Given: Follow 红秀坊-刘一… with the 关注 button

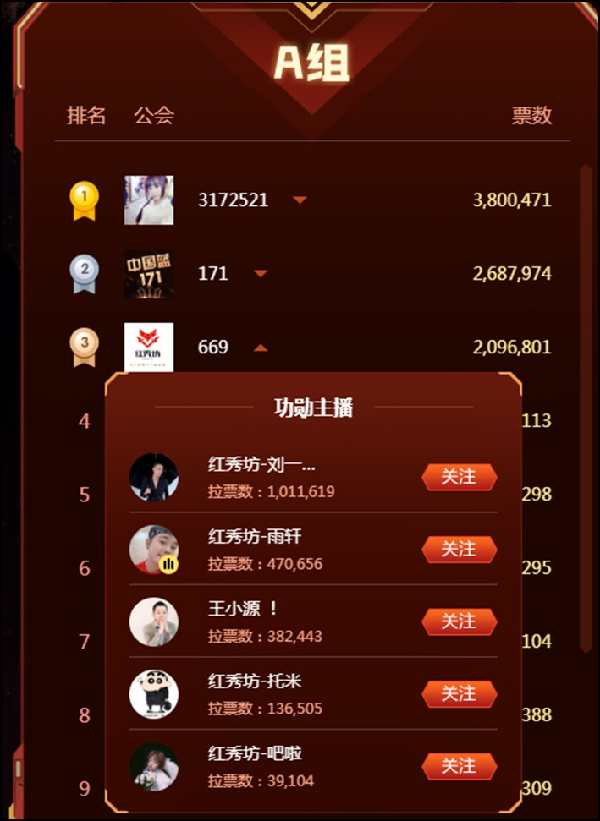Looking at the screenshot, I should 459,477.
